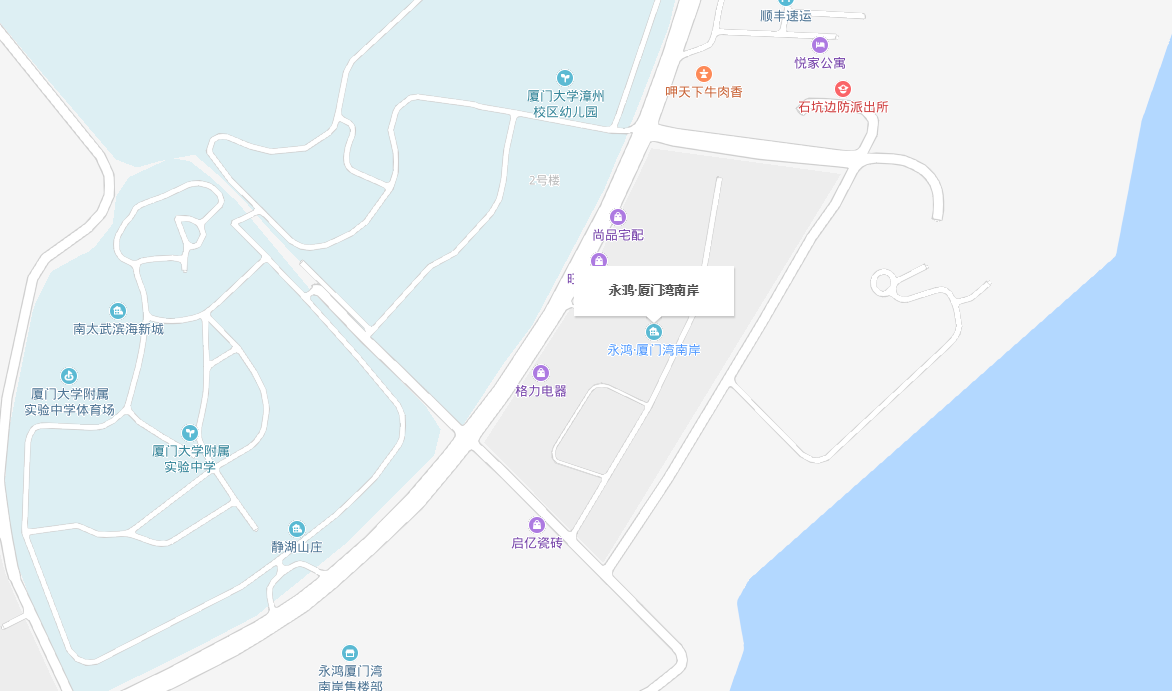Tap the 厦门大学漳州校区幼儿园 marker

coord(565,78)
